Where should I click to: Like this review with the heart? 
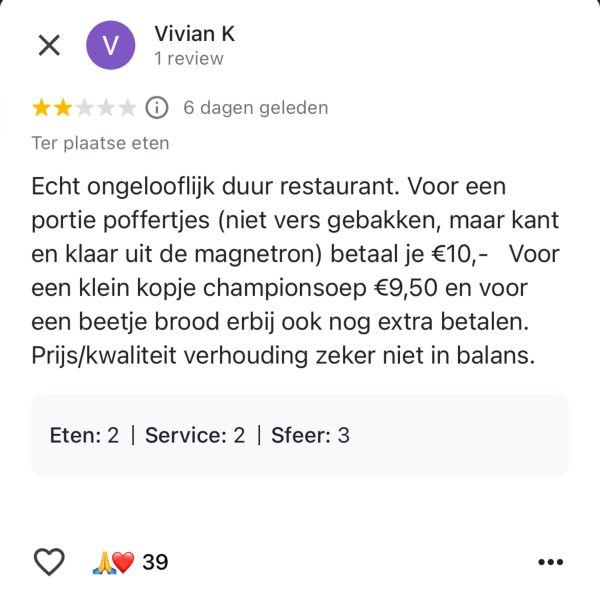(49, 562)
